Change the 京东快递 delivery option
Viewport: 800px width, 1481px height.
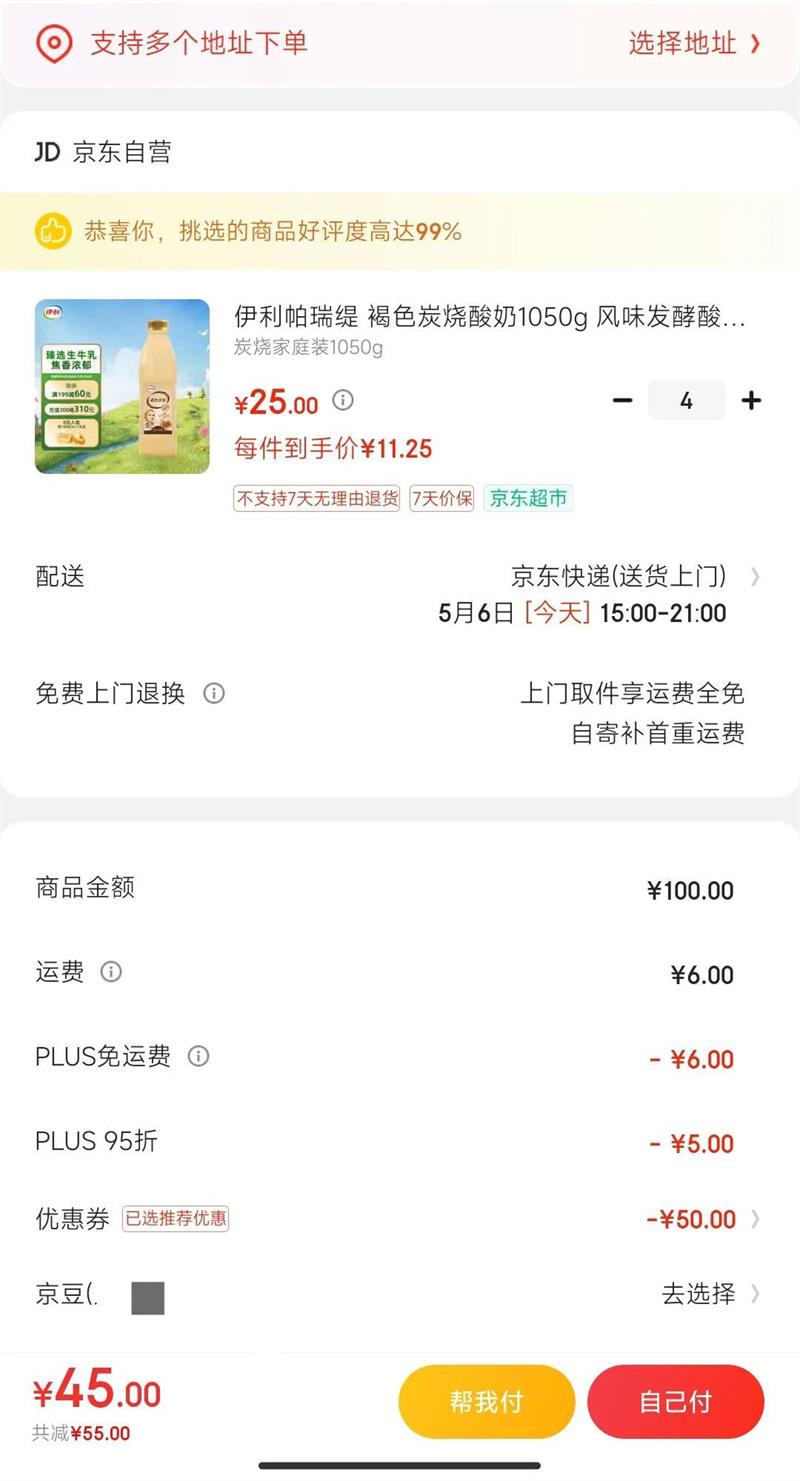634,577
